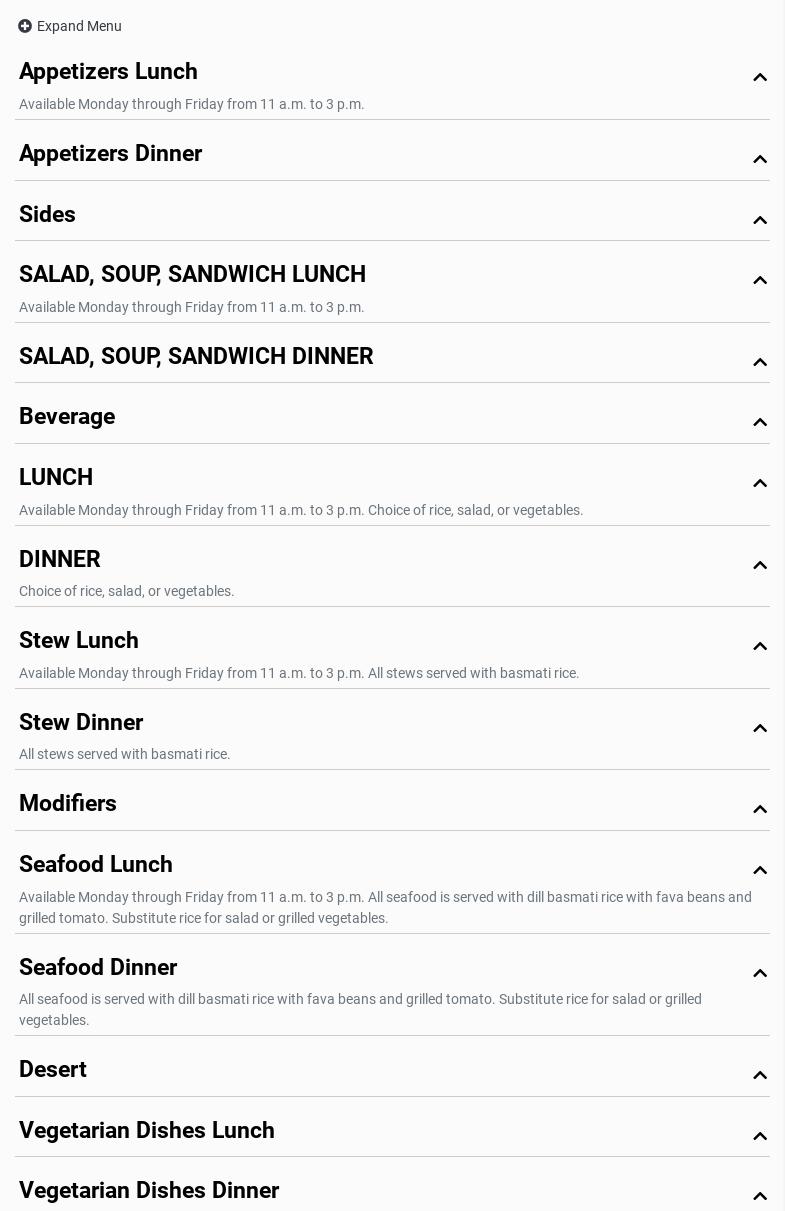
Task: Tap the Expand Menu button
Action: point(70,26)
